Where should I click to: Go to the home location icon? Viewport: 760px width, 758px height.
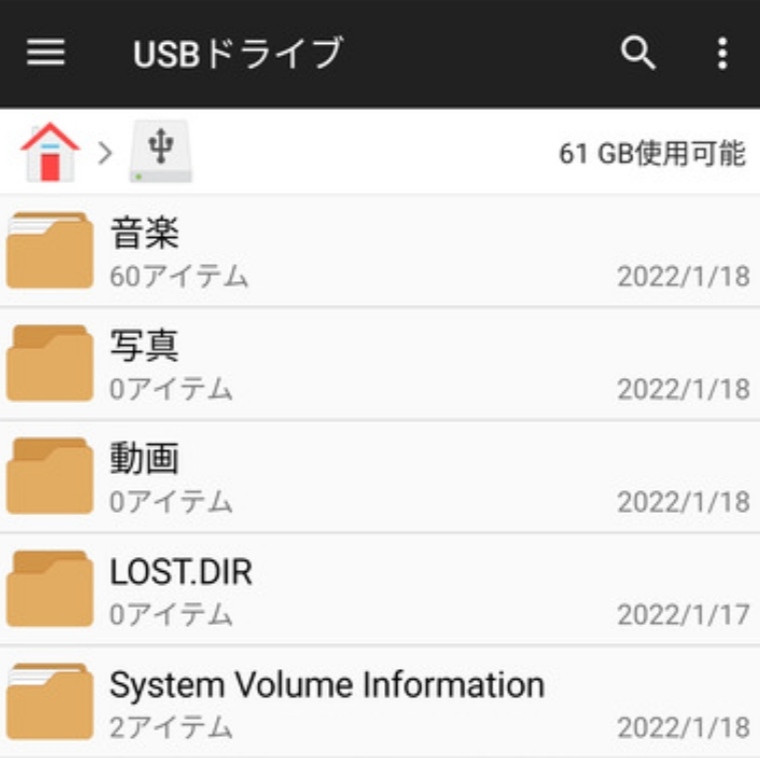pos(49,152)
